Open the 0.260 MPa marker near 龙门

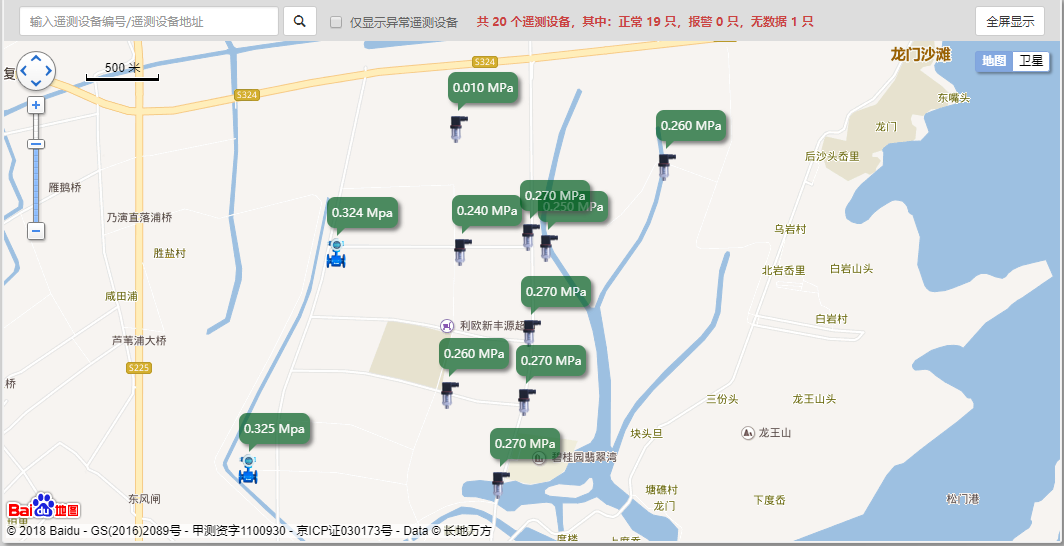coord(664,165)
